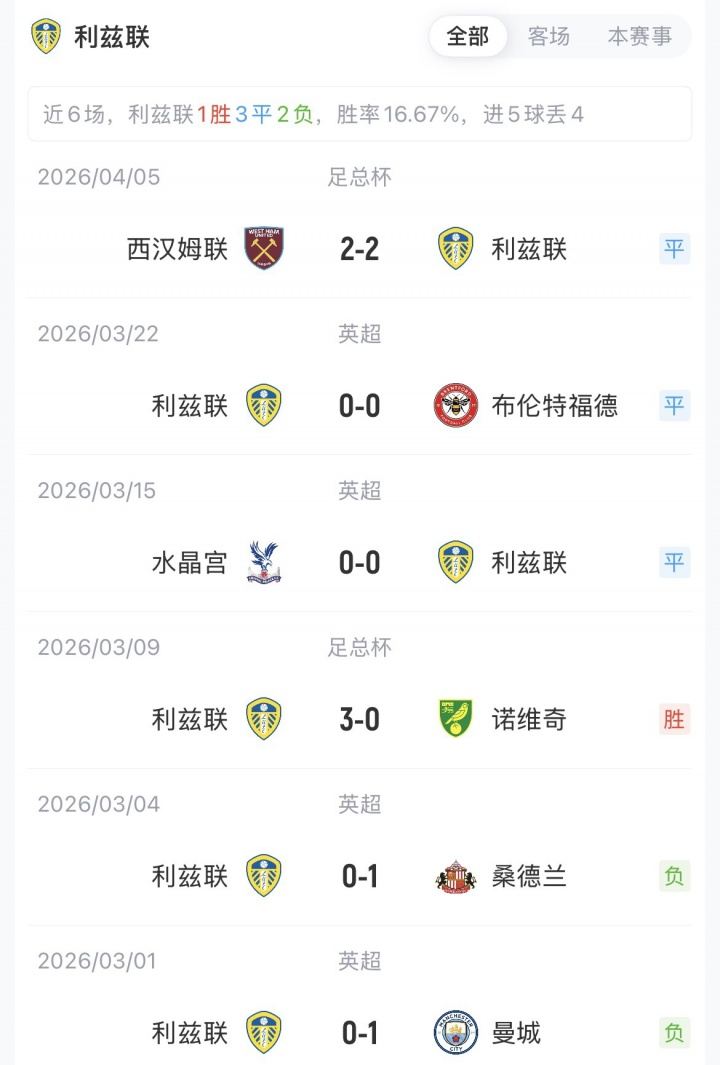The height and width of the screenshot is (1065, 720).
Task: Select the 全部 tab
Action: [468, 37]
